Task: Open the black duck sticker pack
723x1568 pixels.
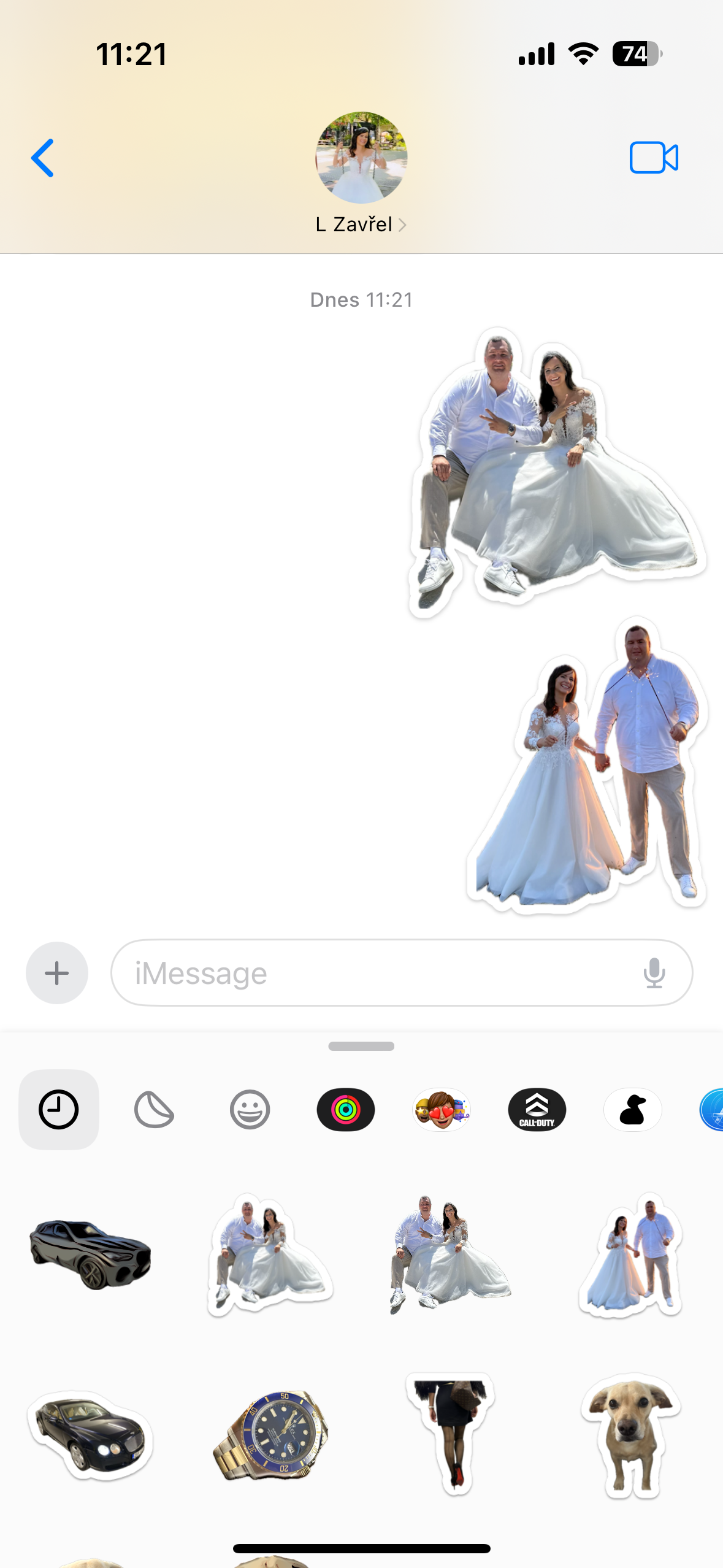Action: [x=633, y=1109]
